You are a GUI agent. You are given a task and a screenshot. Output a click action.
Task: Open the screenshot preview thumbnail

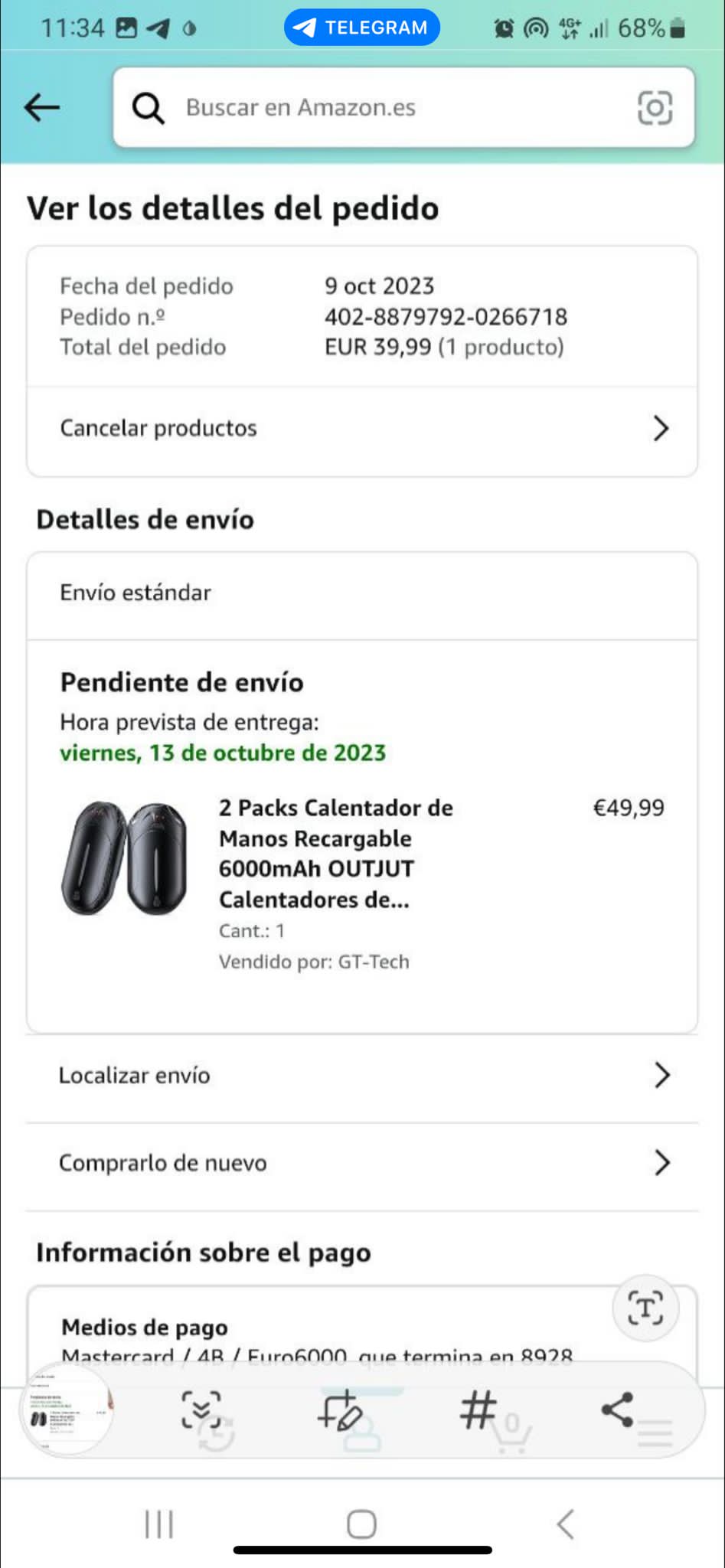pos(68,1409)
